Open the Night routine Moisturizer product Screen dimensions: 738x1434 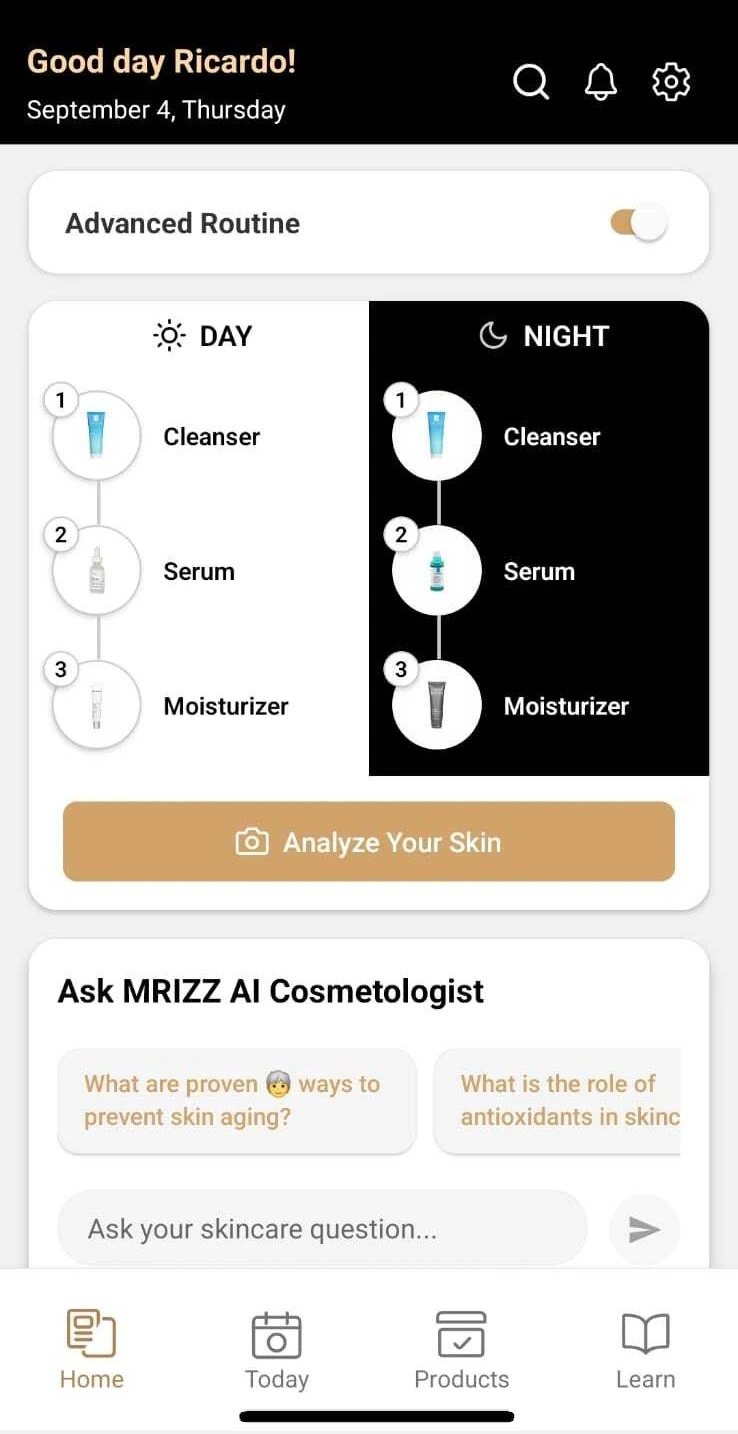(x=436, y=706)
